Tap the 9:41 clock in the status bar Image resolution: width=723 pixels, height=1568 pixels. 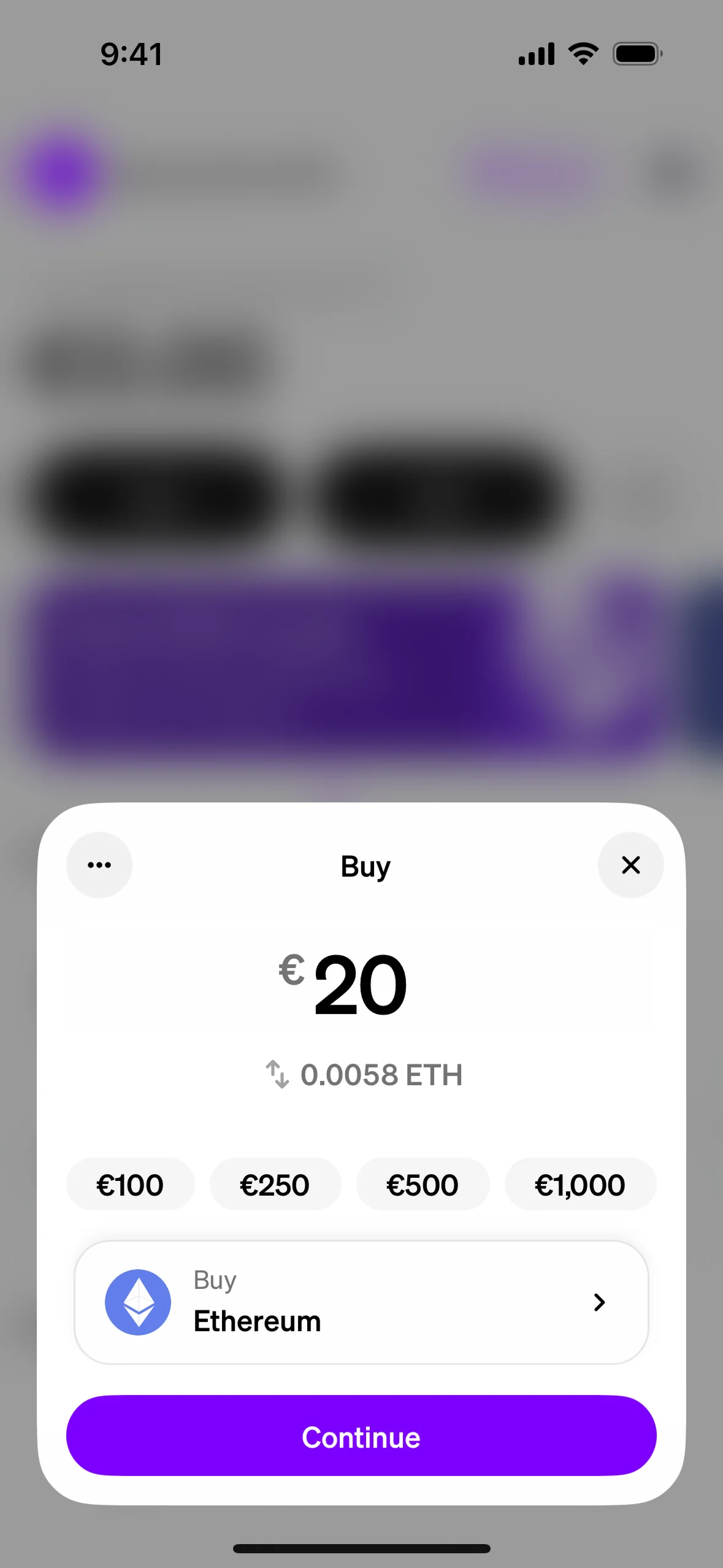tap(131, 53)
